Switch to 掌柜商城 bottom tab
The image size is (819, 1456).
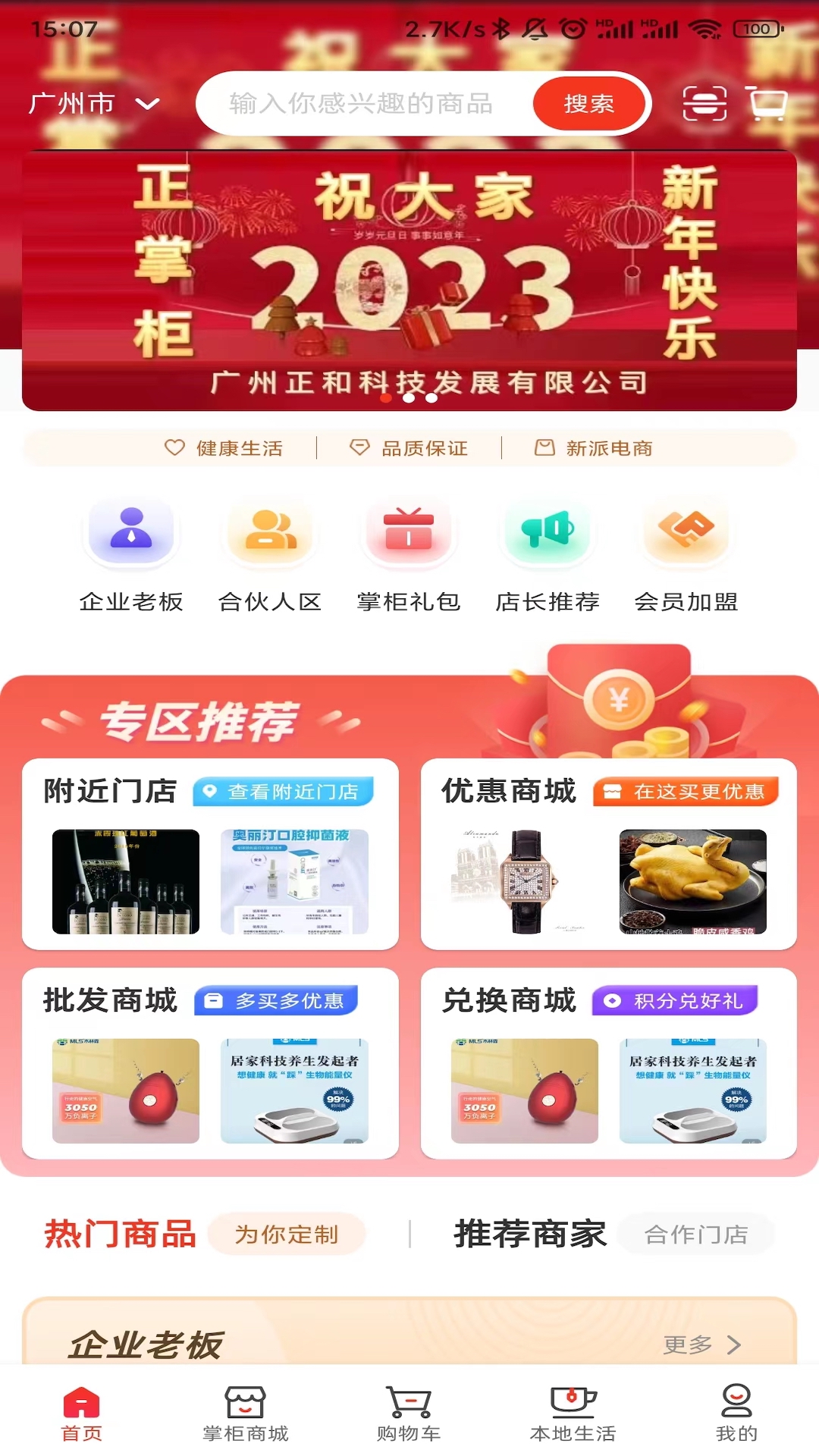click(246, 1414)
